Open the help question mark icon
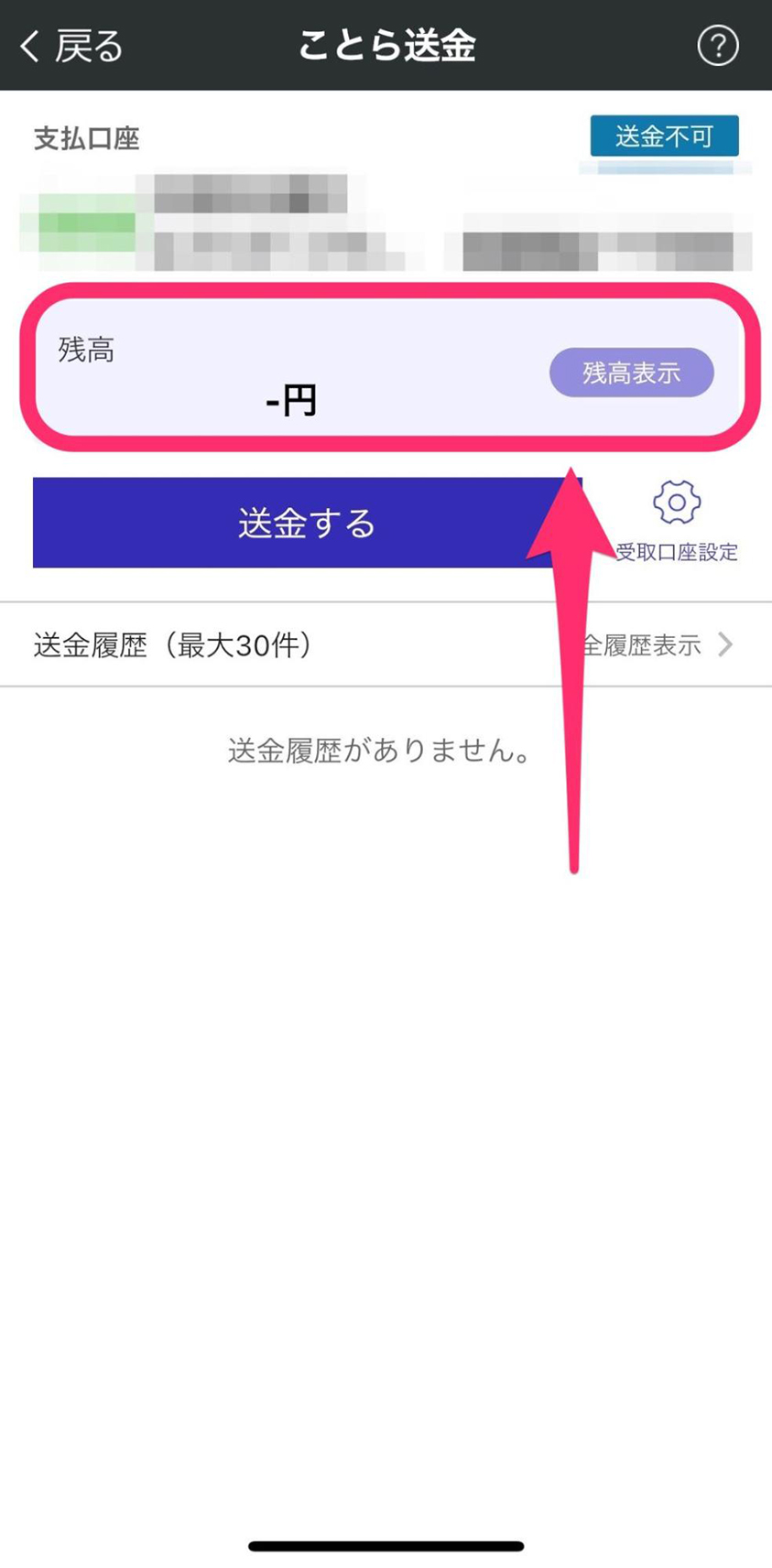Image resolution: width=772 pixels, height=1568 pixels. point(717,46)
